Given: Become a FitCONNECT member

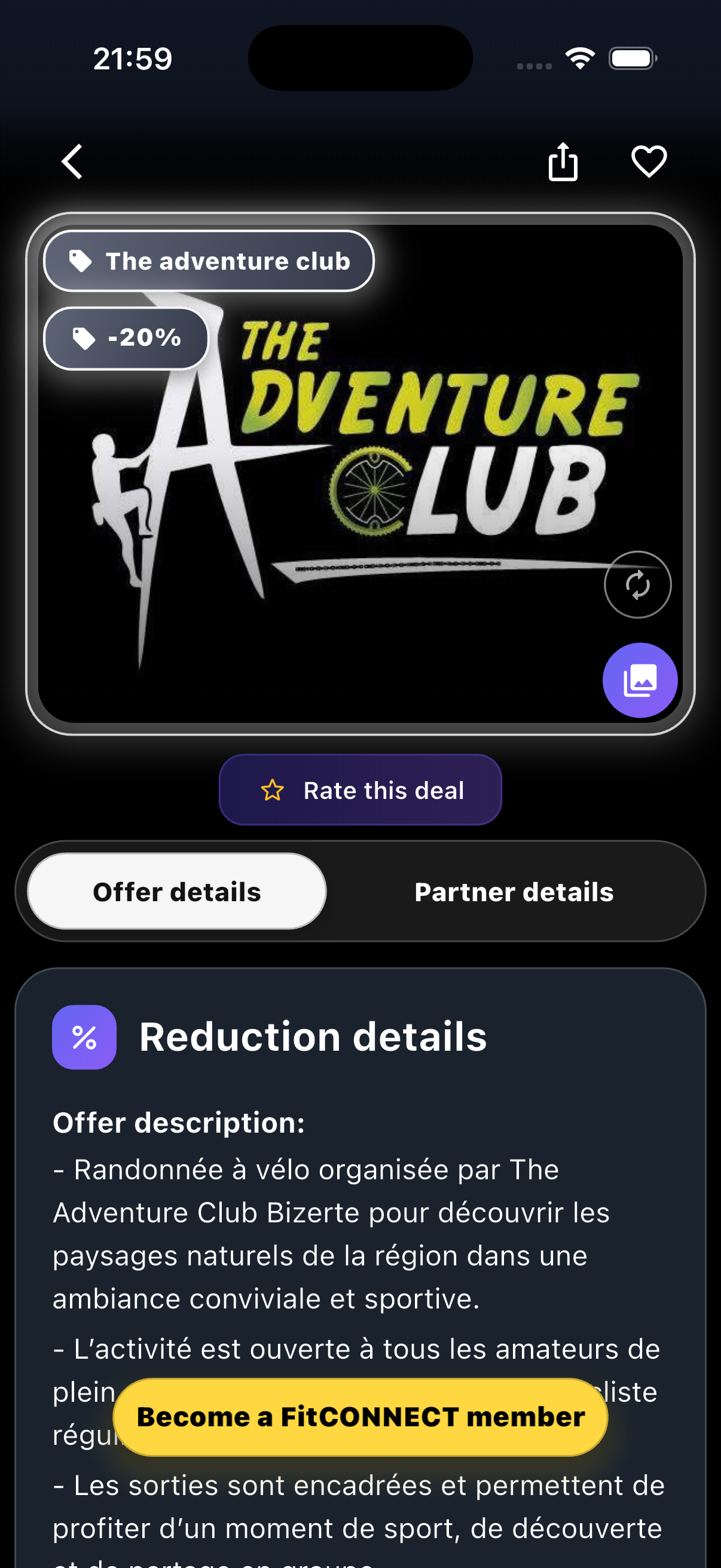Looking at the screenshot, I should point(360,1417).
